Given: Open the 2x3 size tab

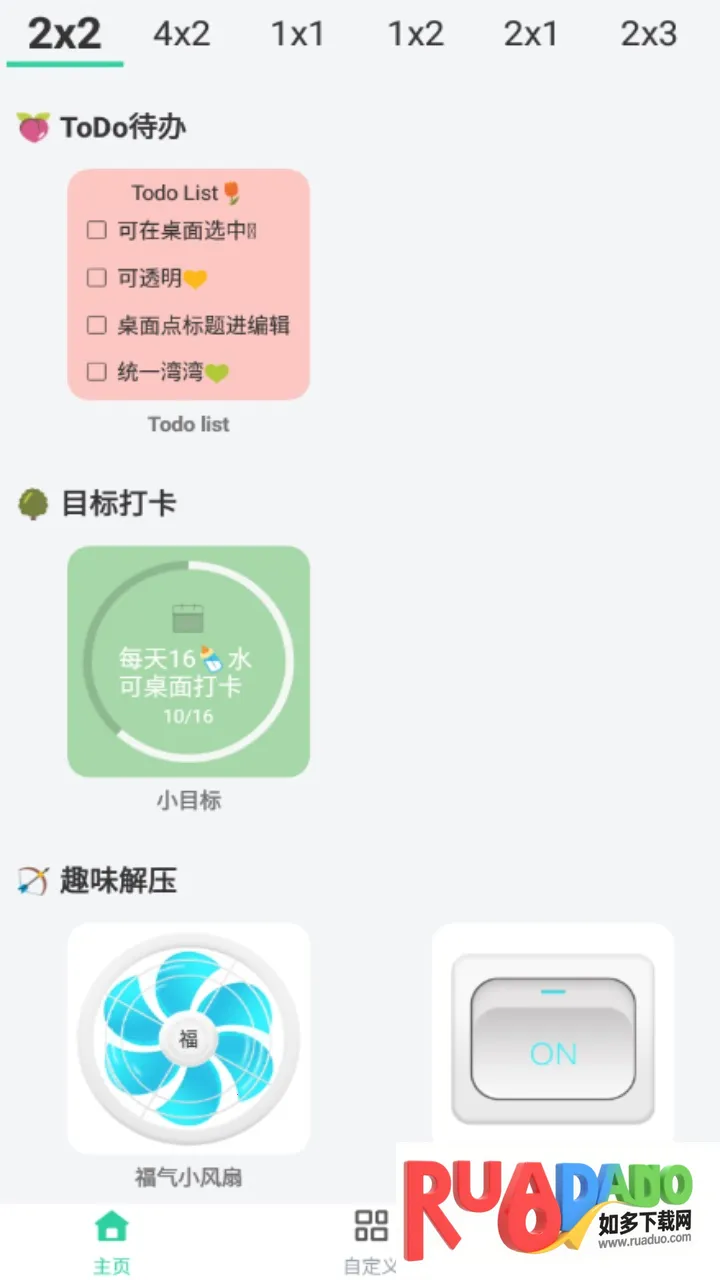Looking at the screenshot, I should [648, 34].
